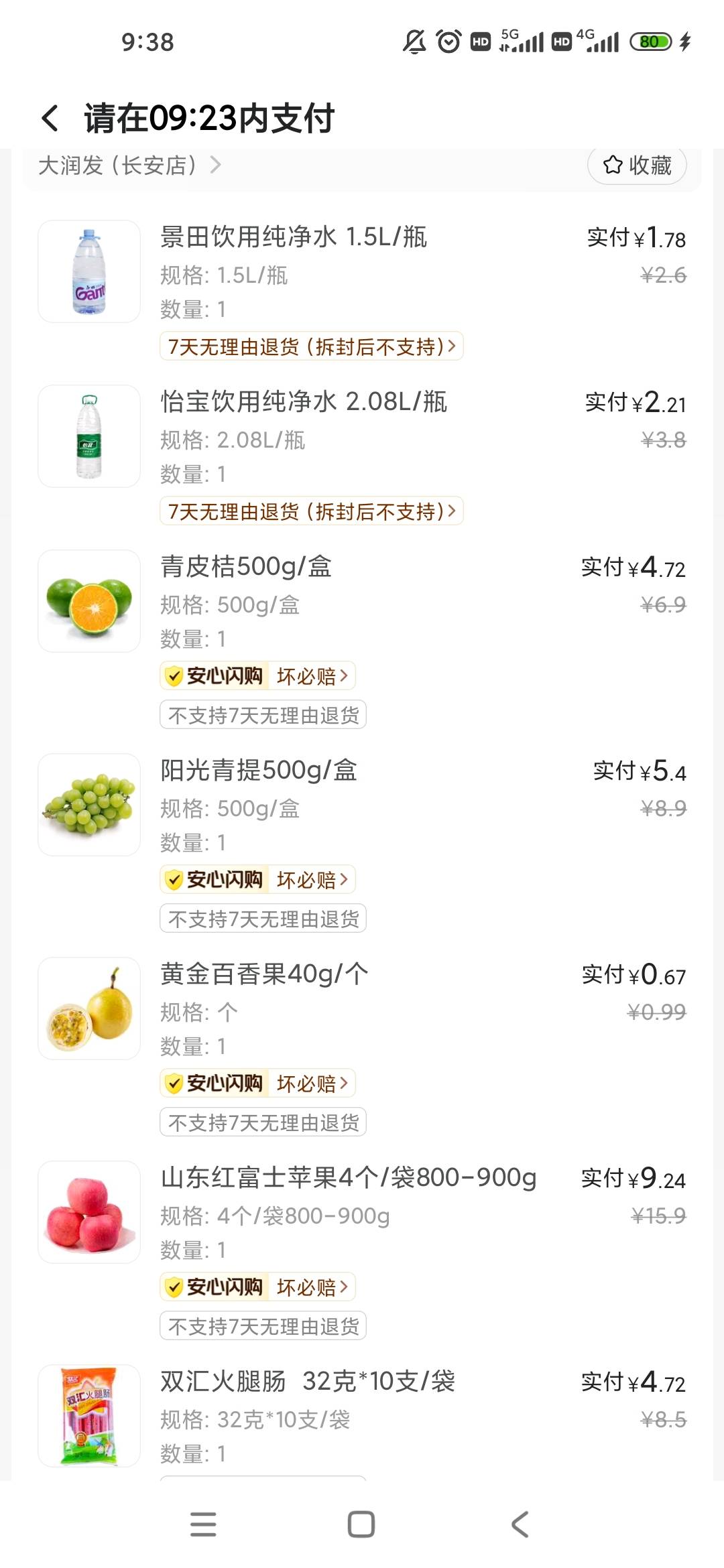Screen dimensions: 724x1568
Task: Open recent apps from the navigation bar
Action: pos(203,1524)
